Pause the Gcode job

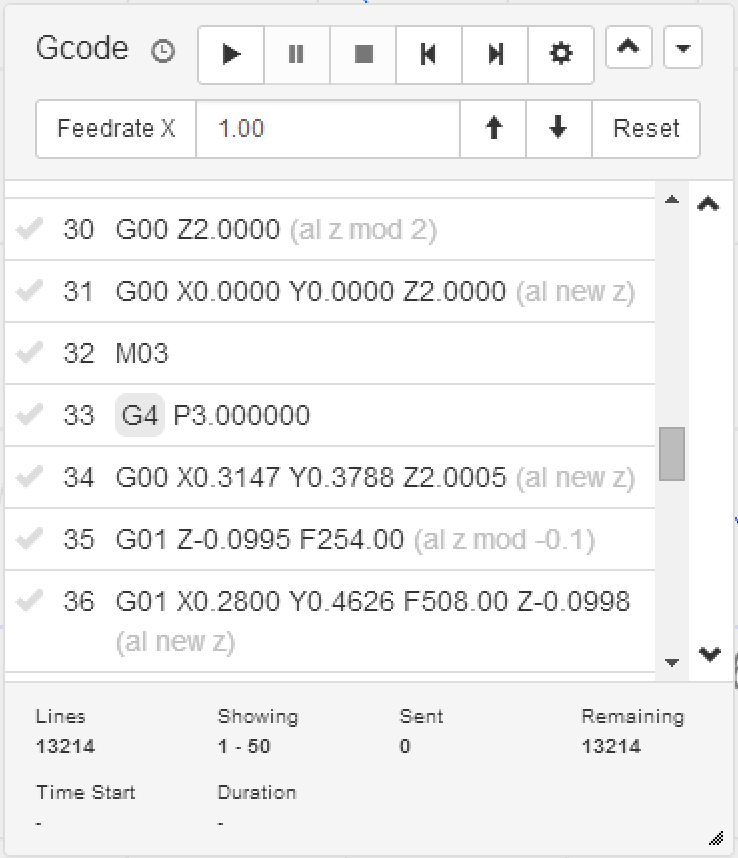[x=296, y=55]
